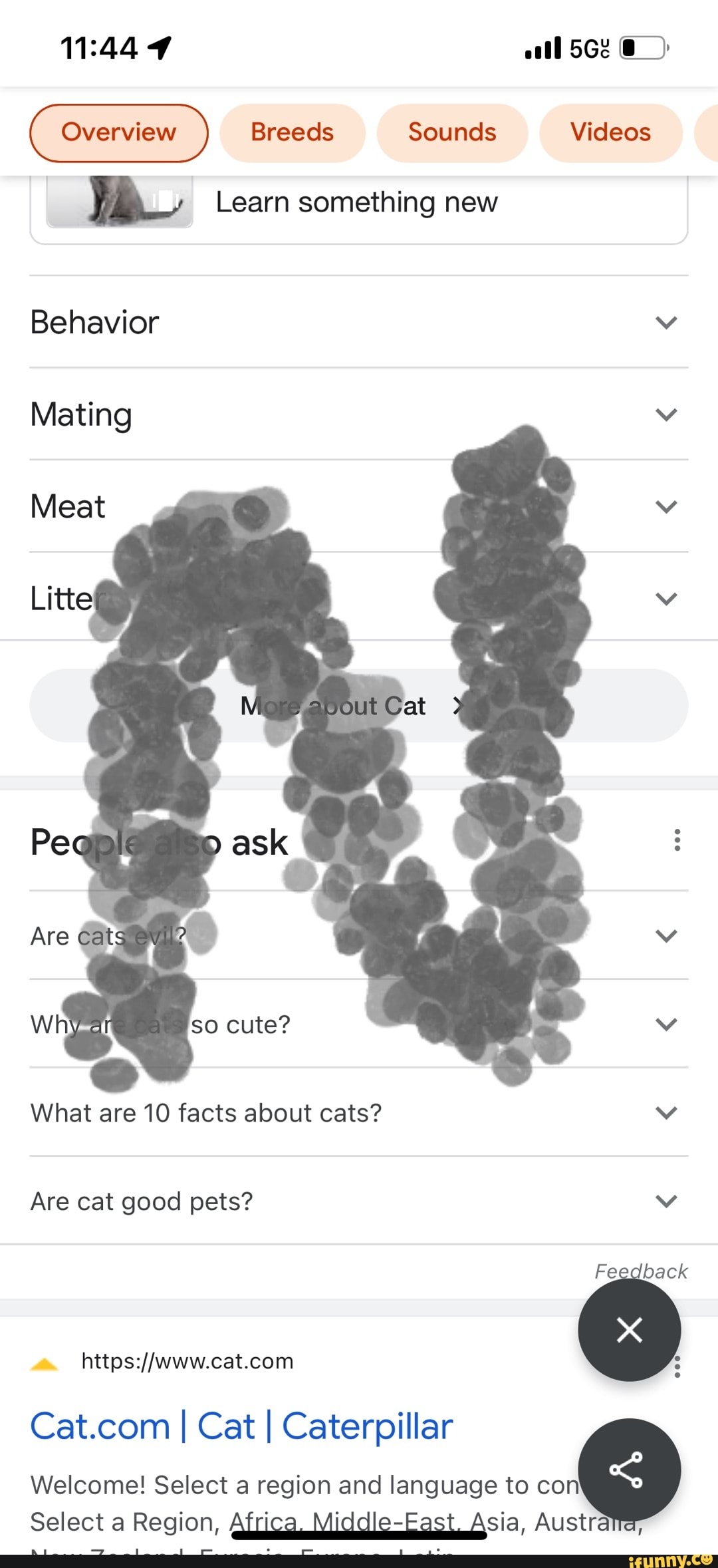Expand the Meat section
Viewport: 718px width, 1568px height.
[x=359, y=506]
